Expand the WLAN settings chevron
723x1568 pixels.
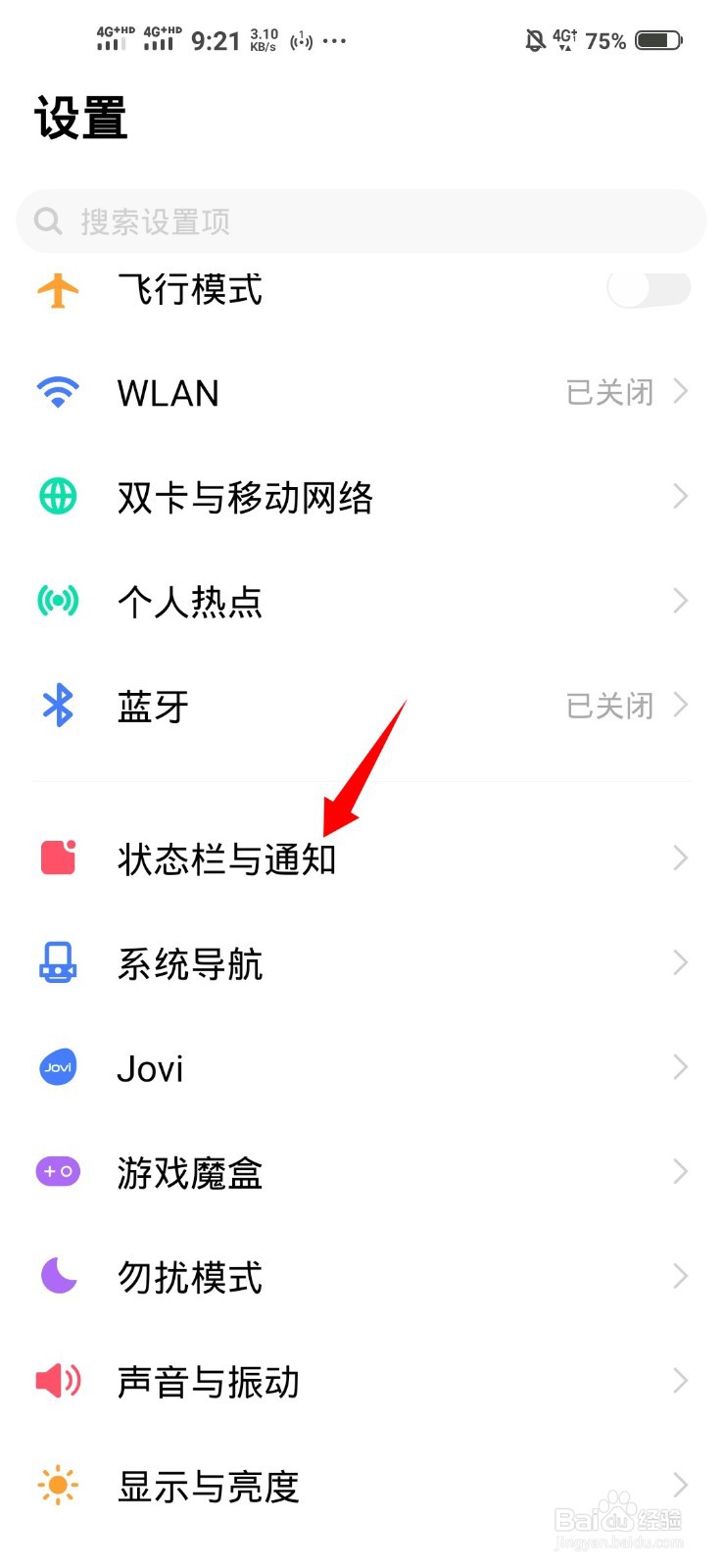[x=681, y=392]
